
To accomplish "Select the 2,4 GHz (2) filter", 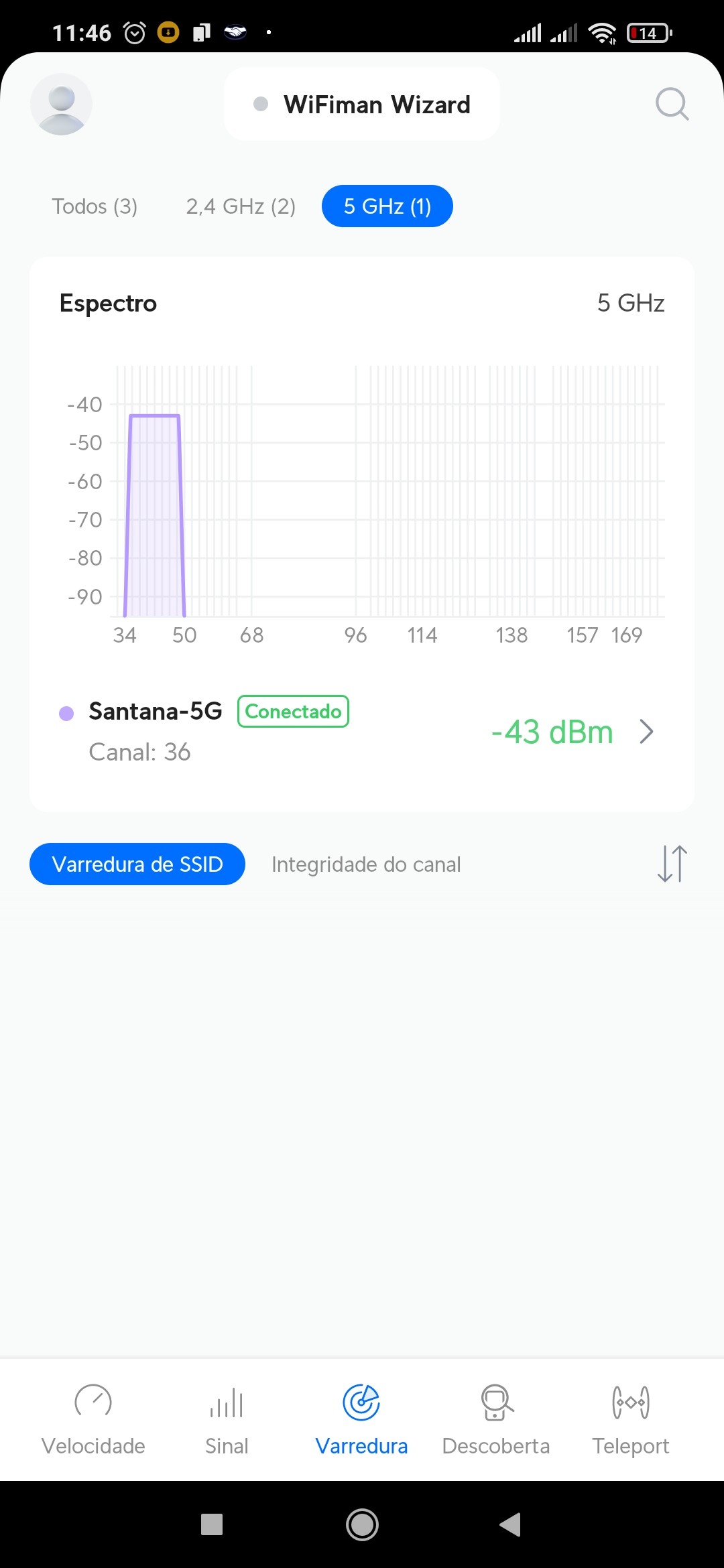I will pos(241,206).
